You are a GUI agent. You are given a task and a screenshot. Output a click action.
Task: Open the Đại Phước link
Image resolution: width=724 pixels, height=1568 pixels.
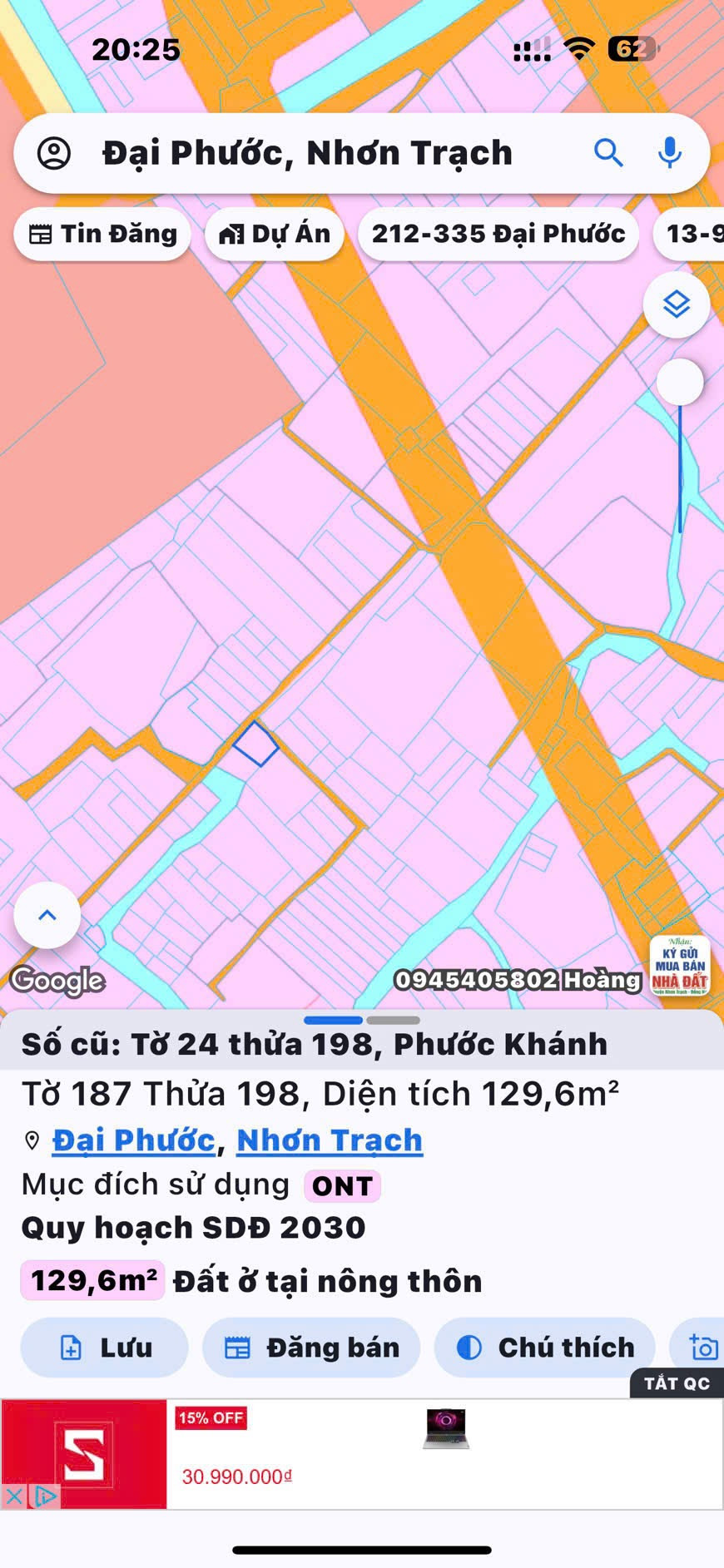pos(133,1140)
